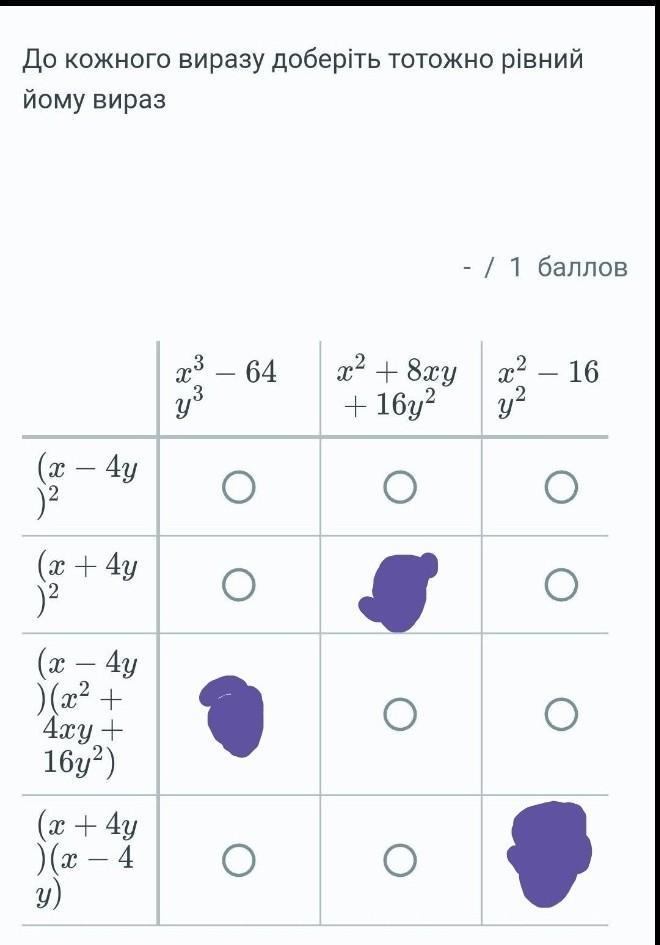Select x²+8xy+16y² for the (x−4y)² row
The height and width of the screenshot is (945, 660).
[x=399, y=487]
